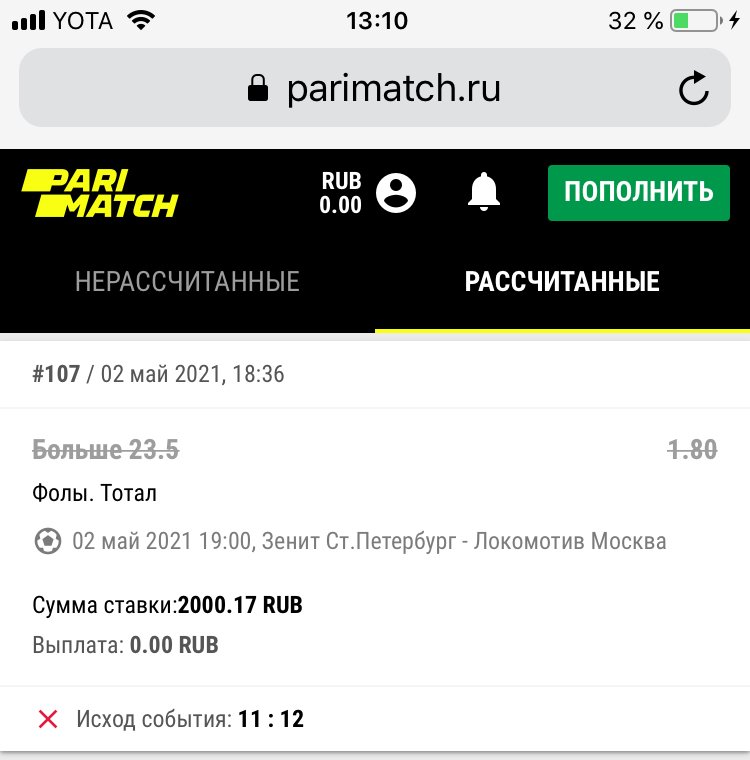Tap the ПОПОЛНИТЬ deposit button
This screenshot has width=750, height=760.
click(638, 192)
